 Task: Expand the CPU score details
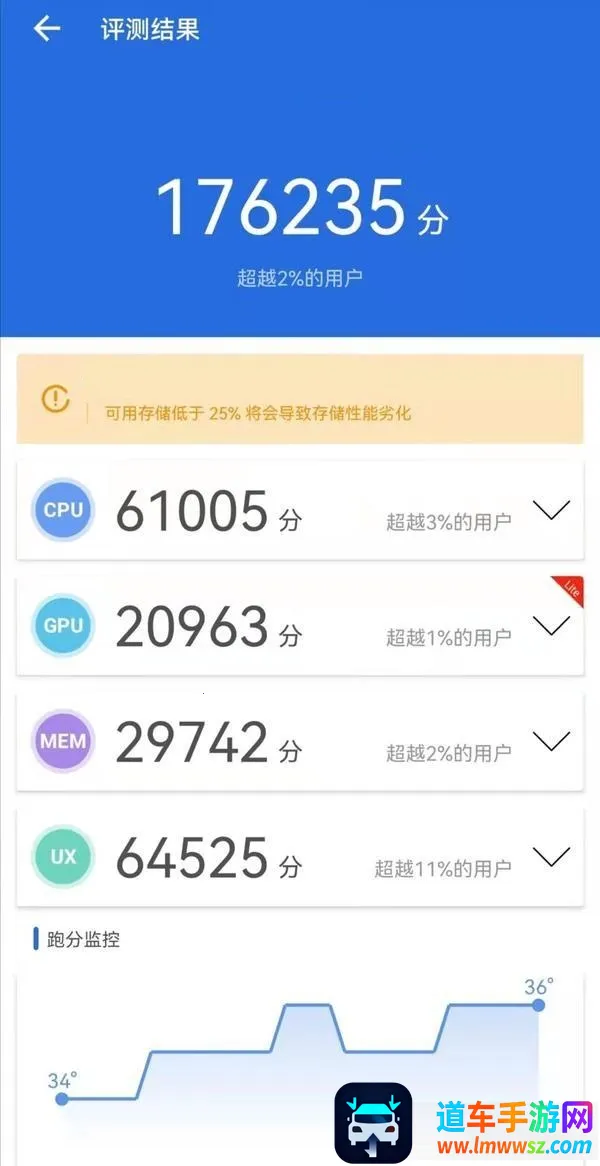[x=551, y=510]
